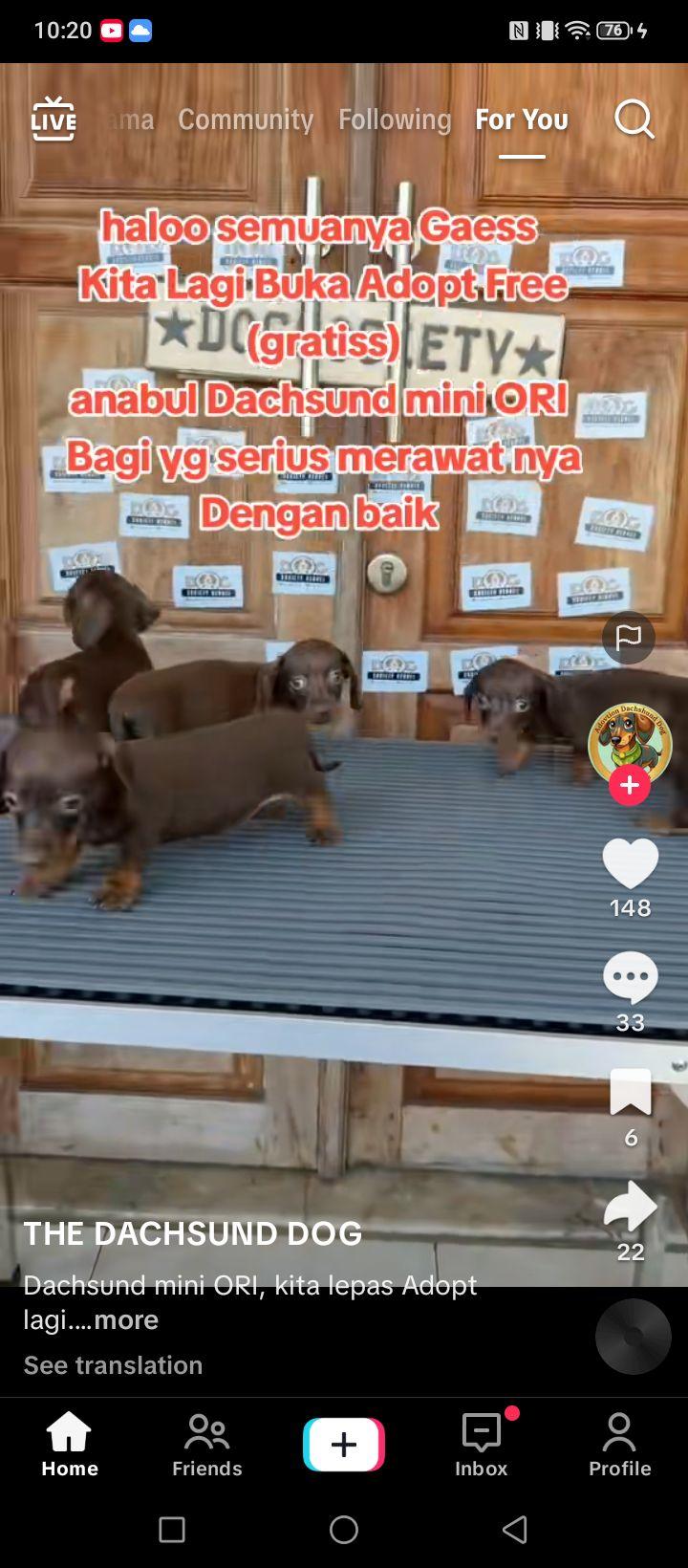Switch to the Following tab
The height and width of the screenshot is (1568, 688).
[x=395, y=119]
